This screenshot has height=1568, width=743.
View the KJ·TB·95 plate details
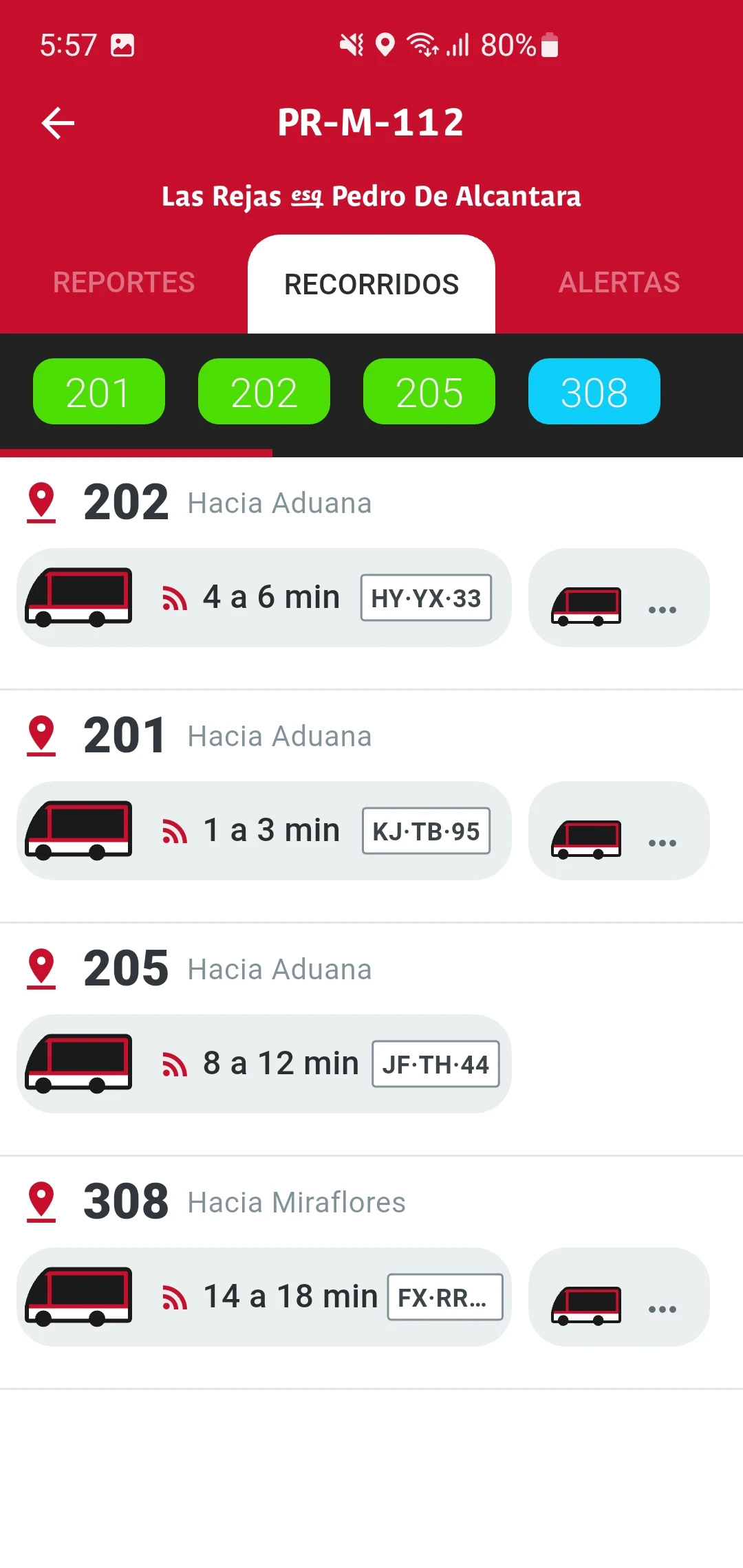[424, 831]
